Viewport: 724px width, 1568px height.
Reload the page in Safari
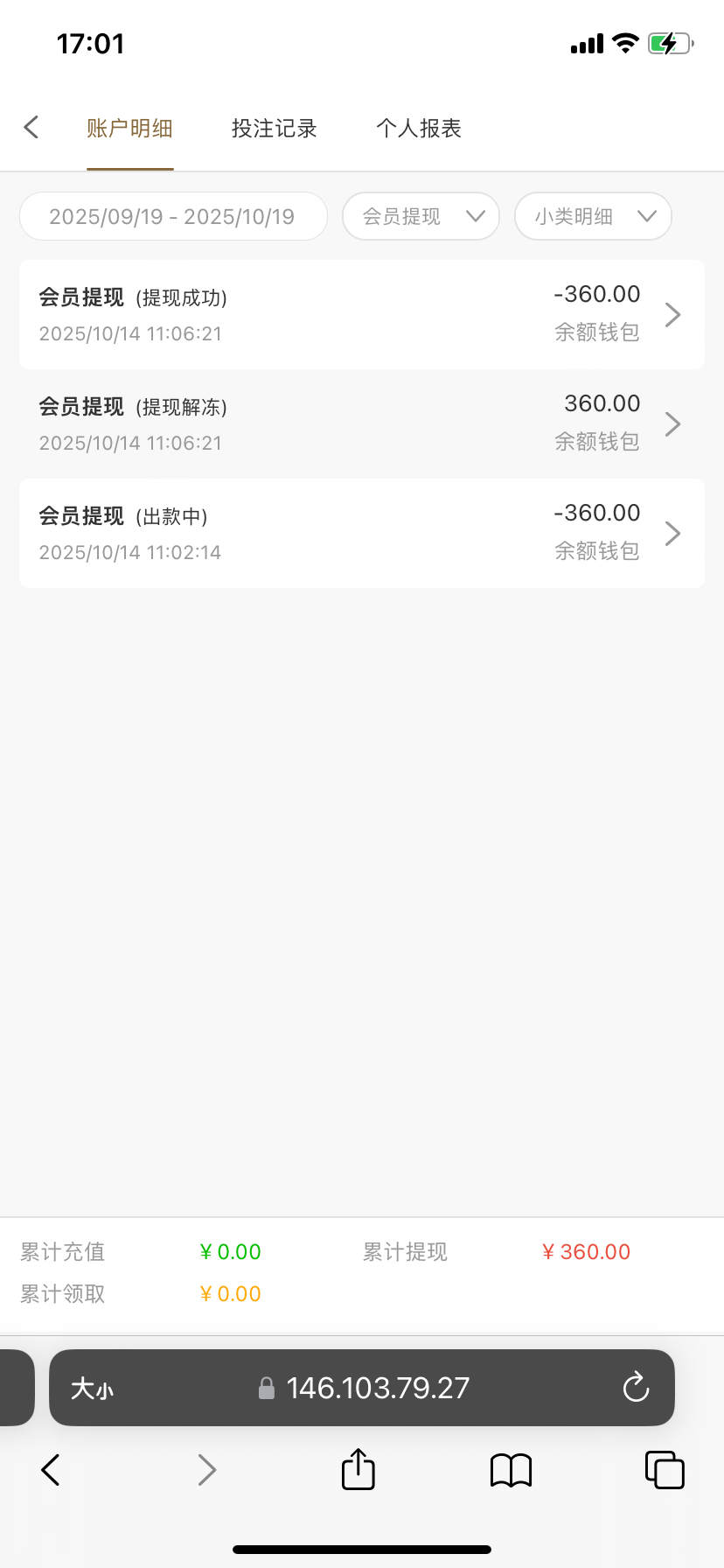pyautogui.click(x=636, y=1388)
